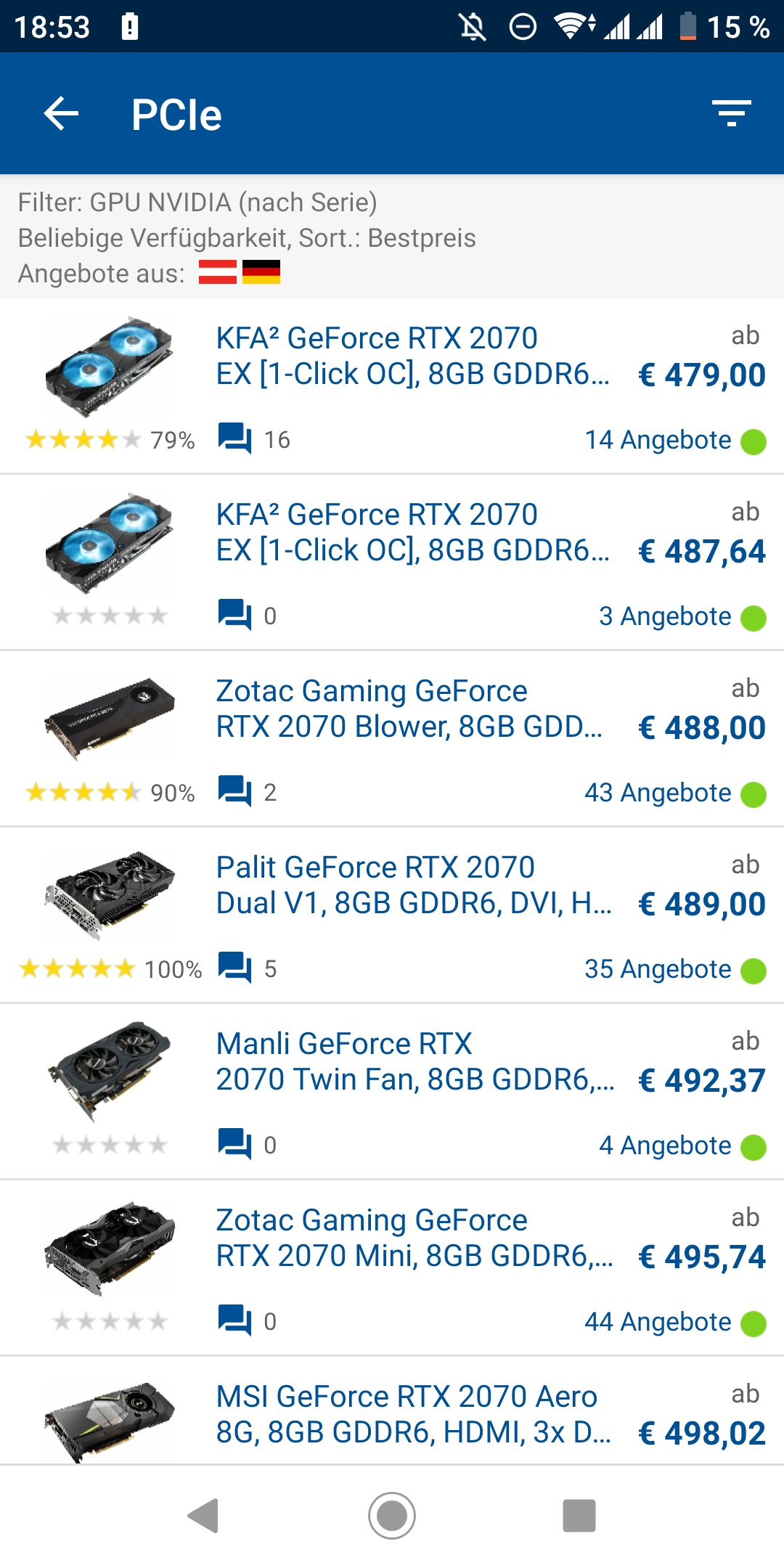
Task: Open the KFA² RTX 2070 at € 479,00
Action: click(x=412, y=356)
